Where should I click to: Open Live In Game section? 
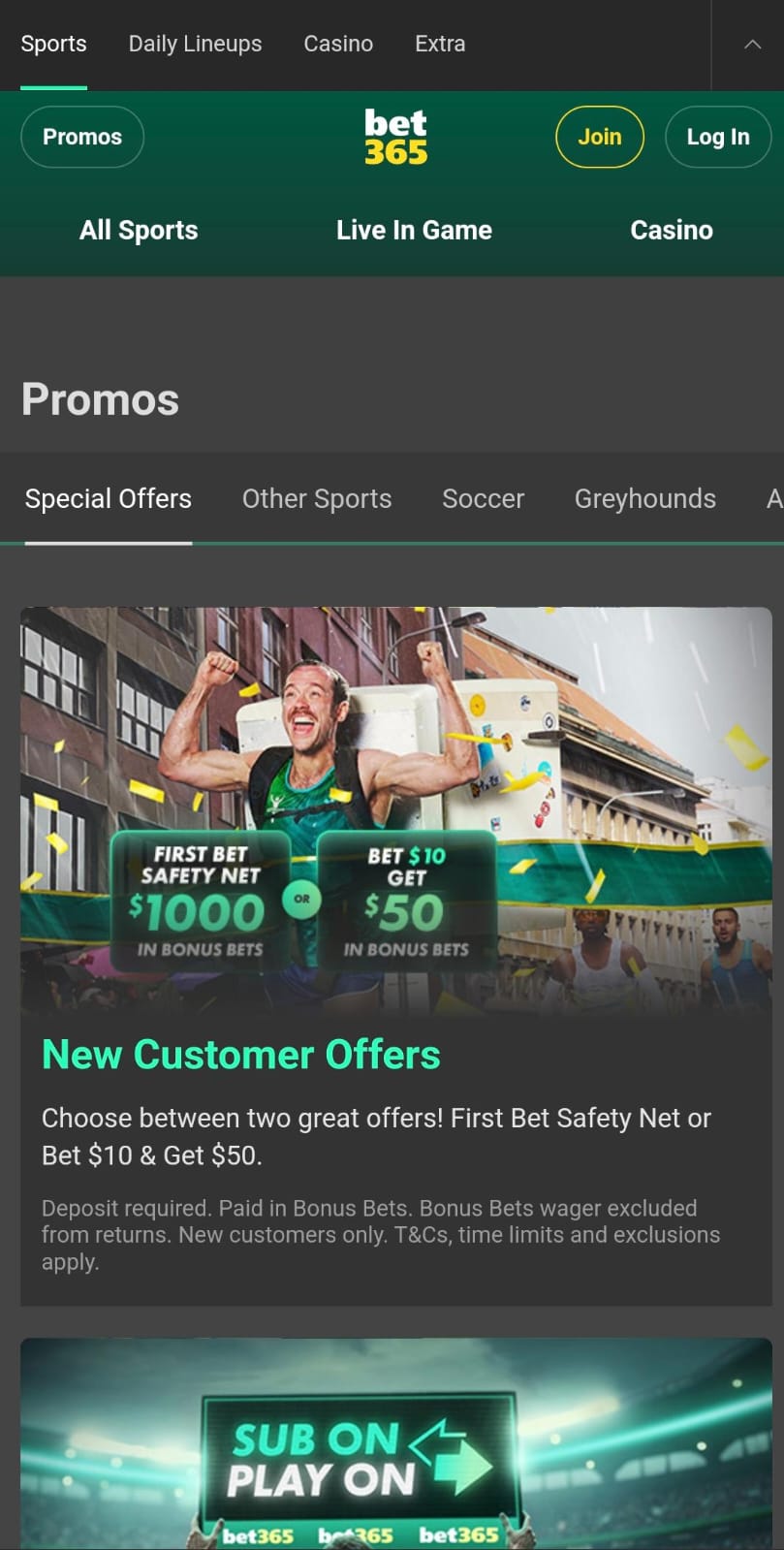pyautogui.click(x=414, y=230)
